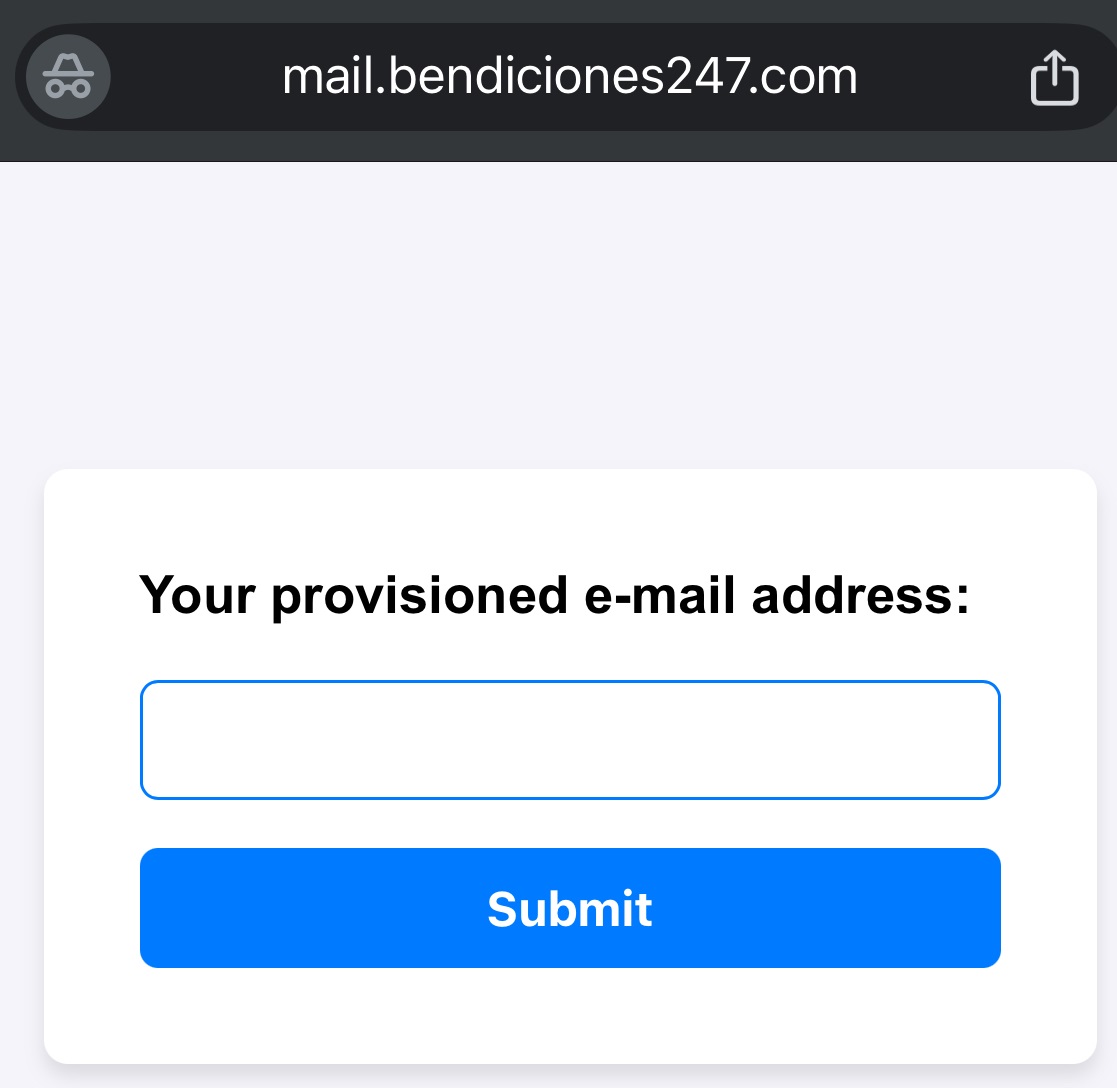Tap the share icon in address bar
The image size is (1117, 1088).
pyautogui.click(x=1054, y=77)
